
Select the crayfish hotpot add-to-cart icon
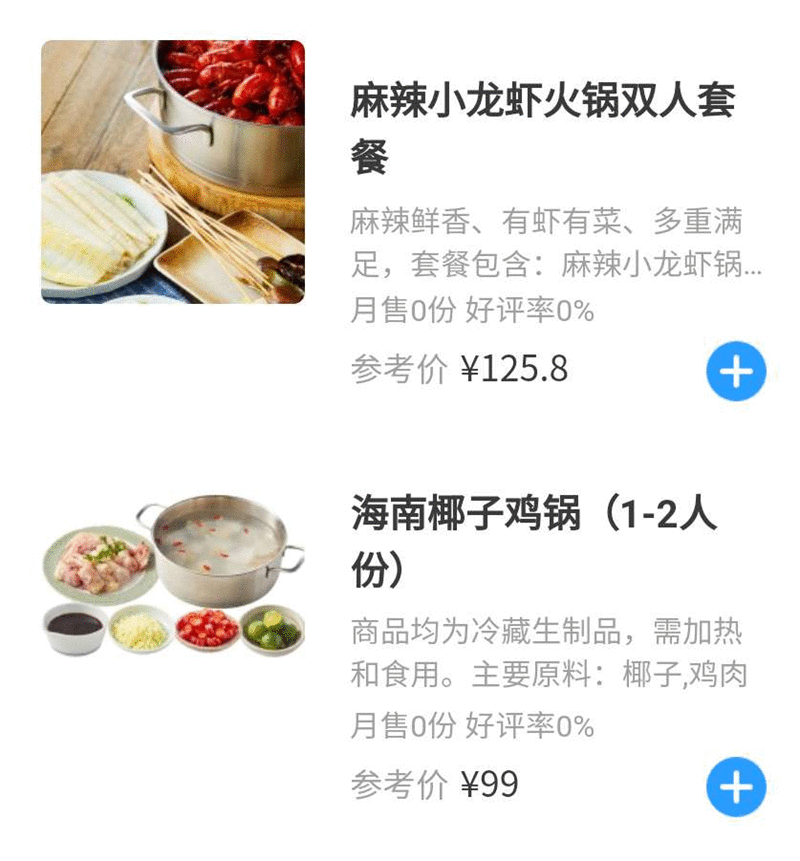coord(737,371)
